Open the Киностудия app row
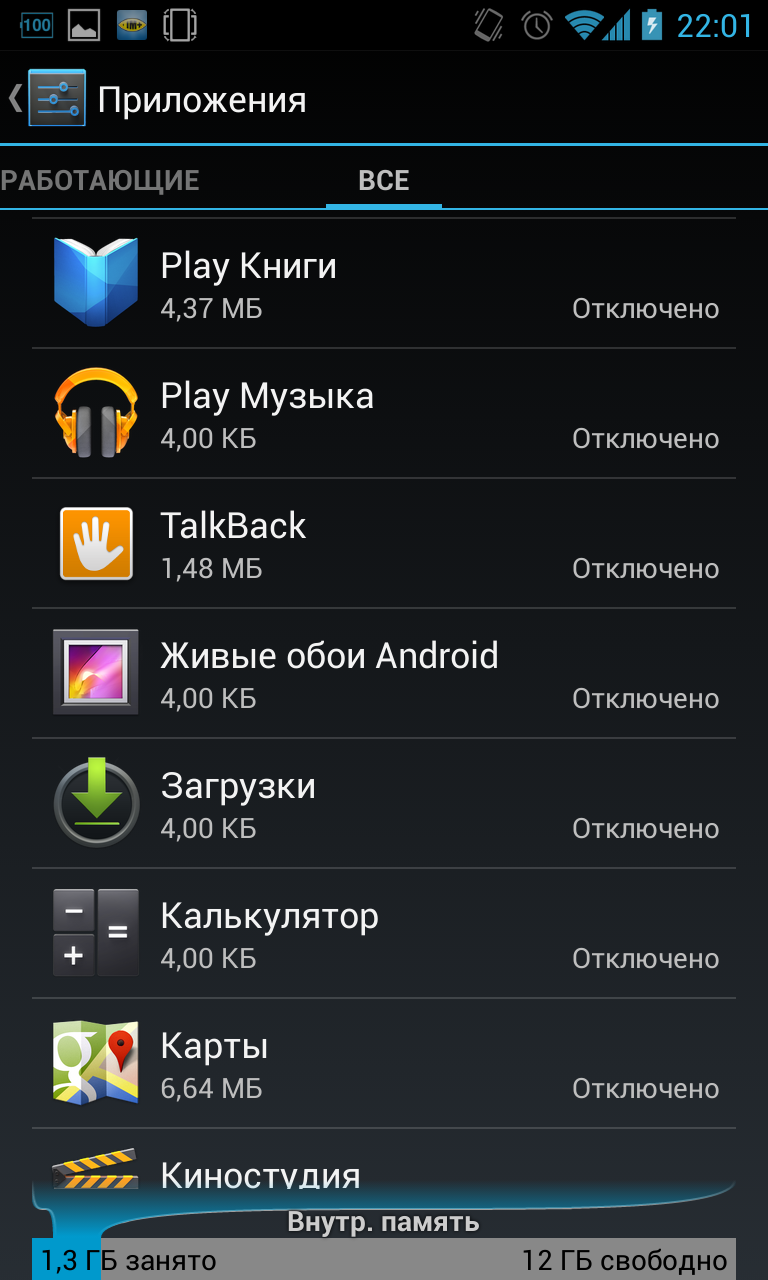This screenshot has height=1280, width=768. coord(384,1160)
